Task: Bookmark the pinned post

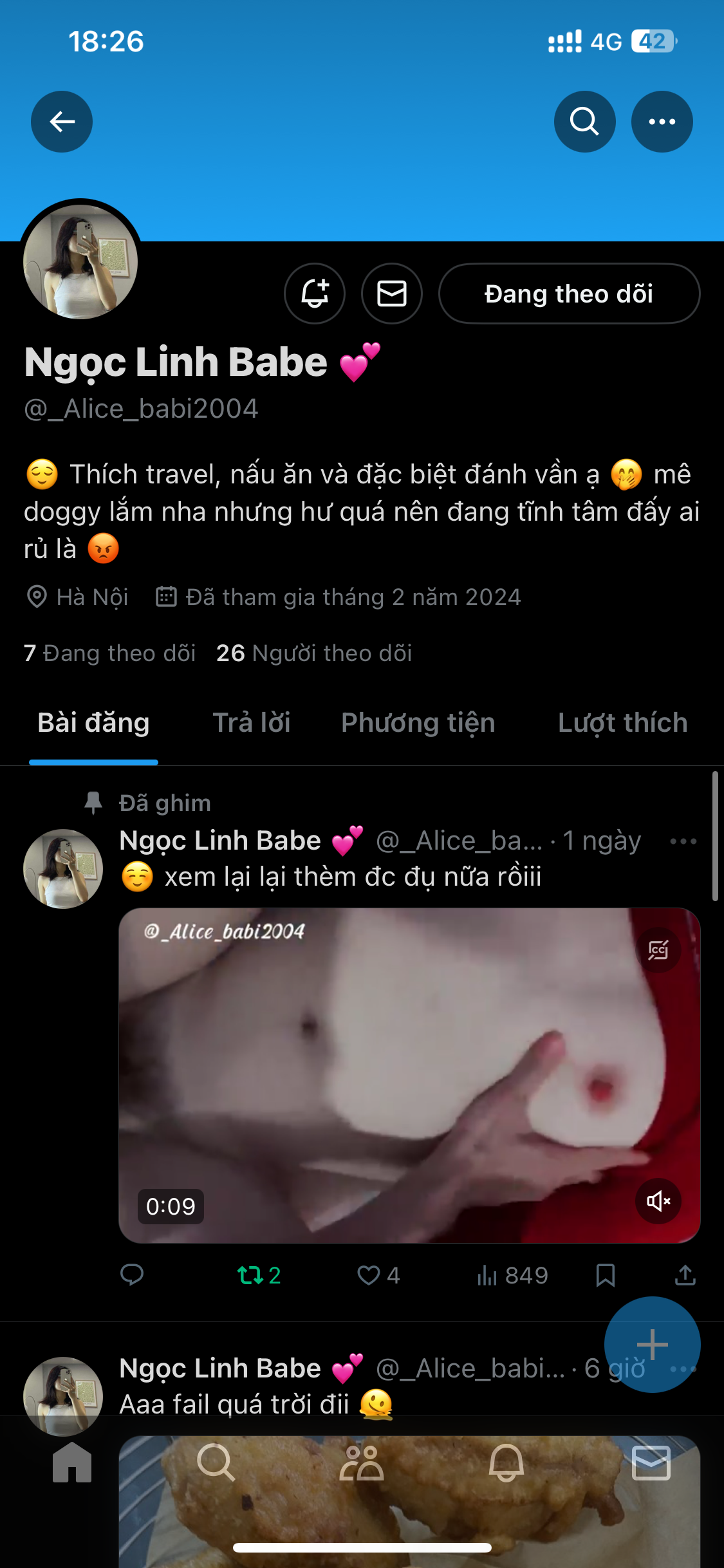Action: [605, 1274]
